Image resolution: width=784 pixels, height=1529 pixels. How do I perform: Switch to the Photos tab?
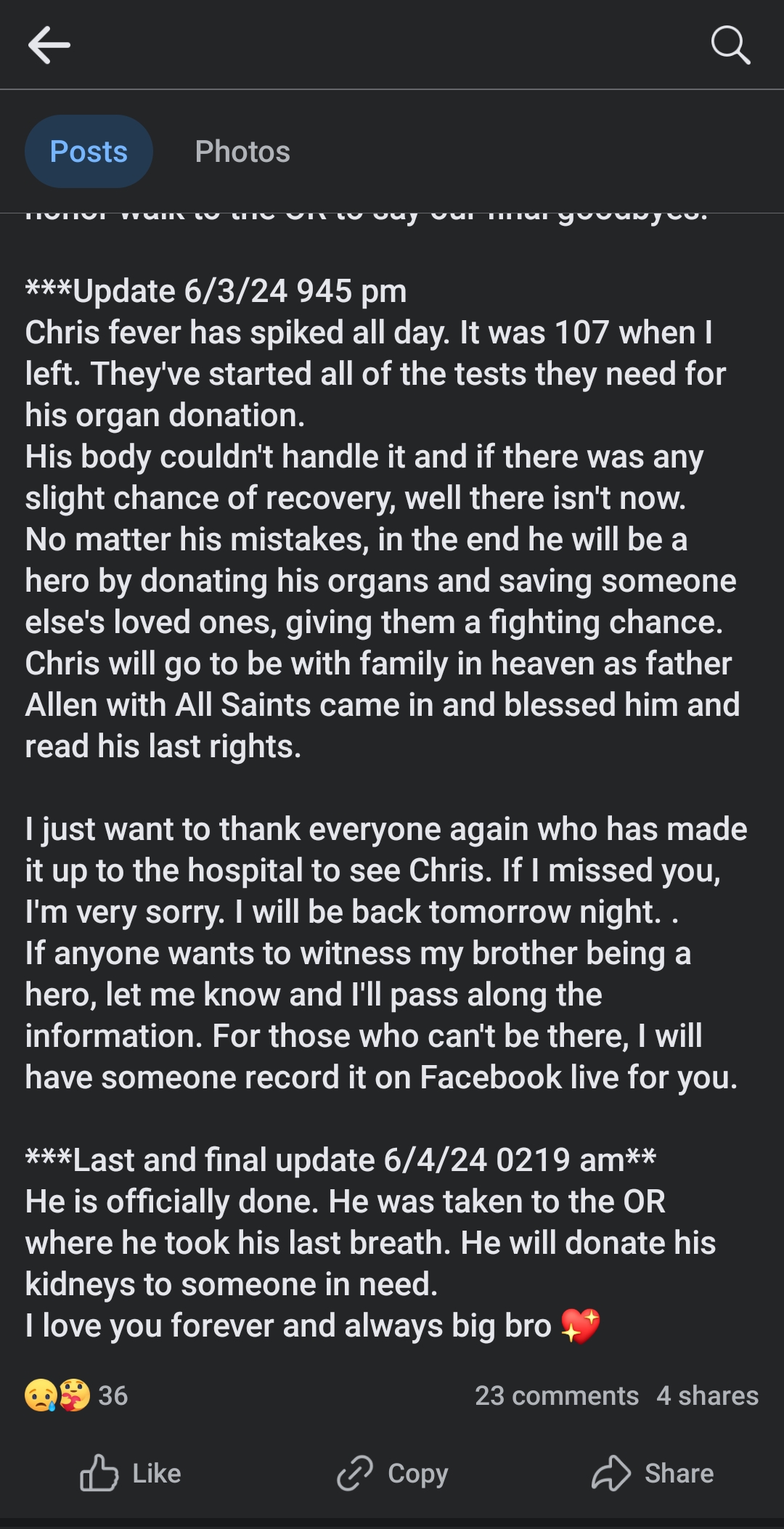242,152
